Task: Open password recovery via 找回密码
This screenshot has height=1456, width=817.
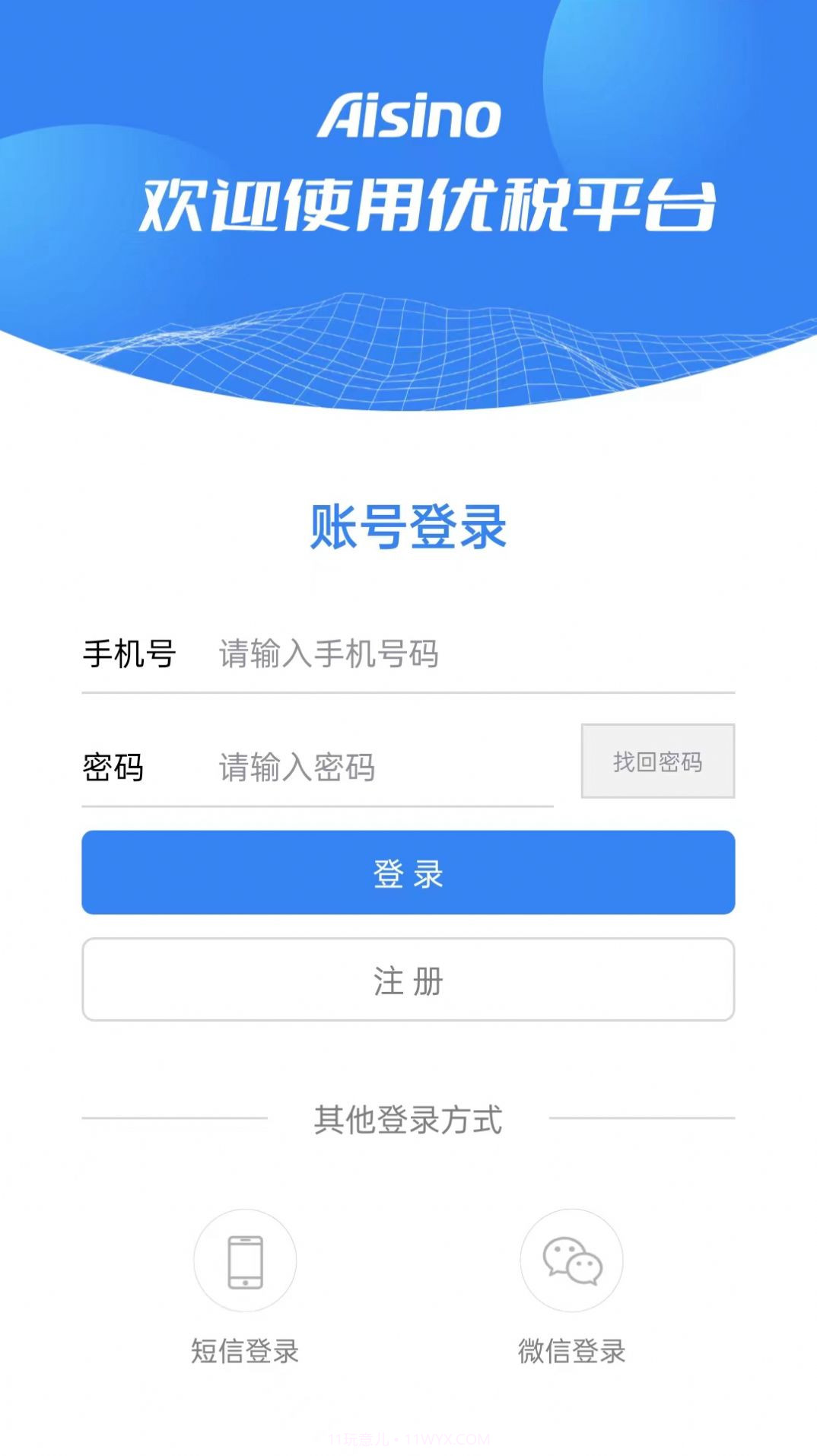Action: [657, 762]
